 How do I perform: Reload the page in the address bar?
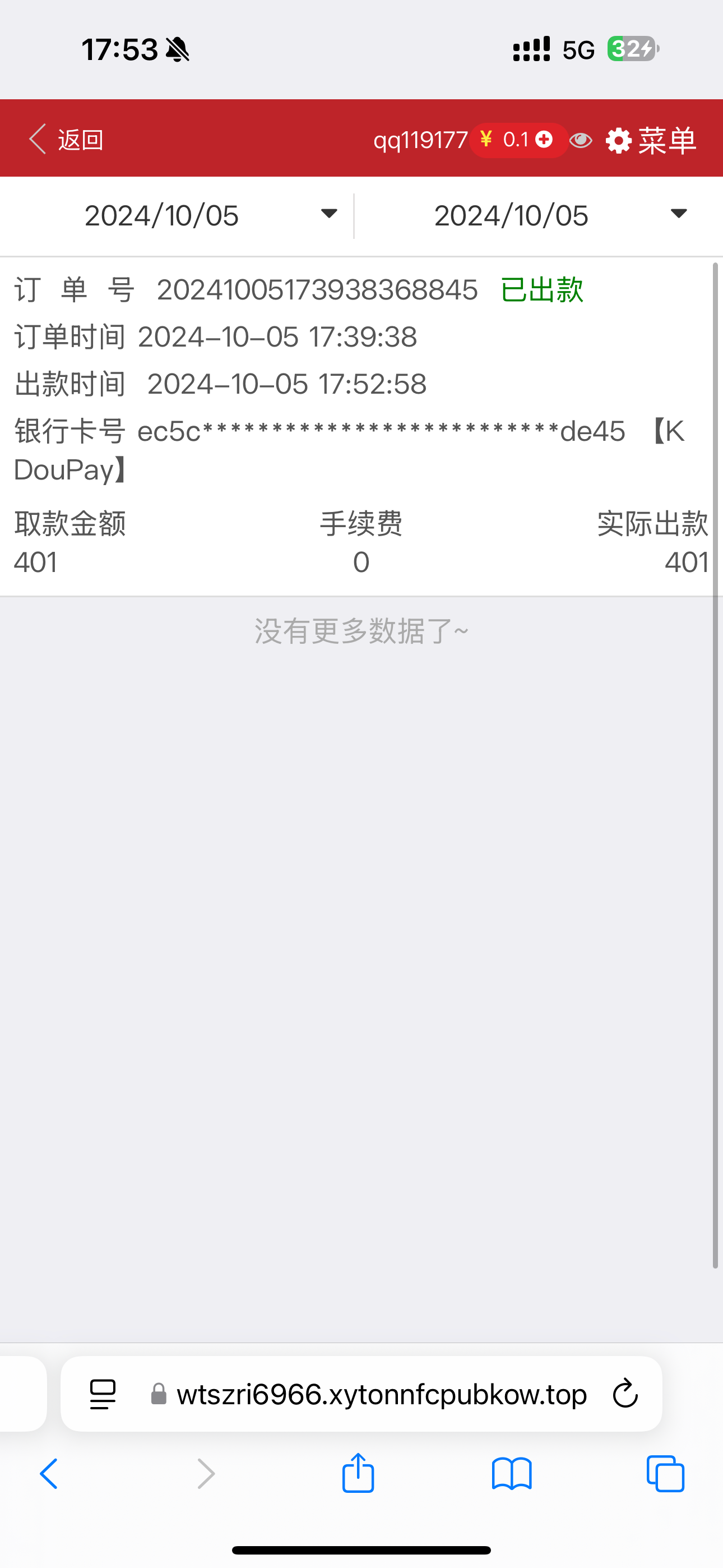click(625, 1393)
